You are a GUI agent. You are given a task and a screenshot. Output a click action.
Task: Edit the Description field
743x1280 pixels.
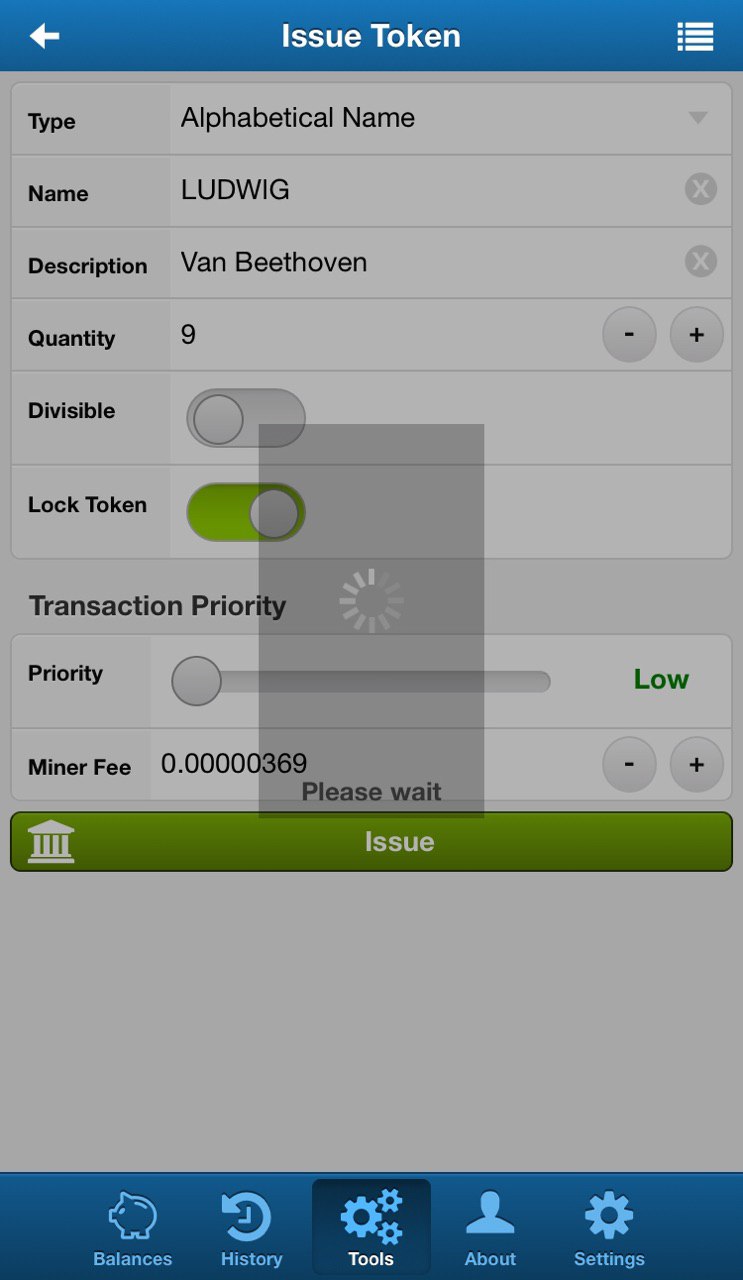pos(425,262)
